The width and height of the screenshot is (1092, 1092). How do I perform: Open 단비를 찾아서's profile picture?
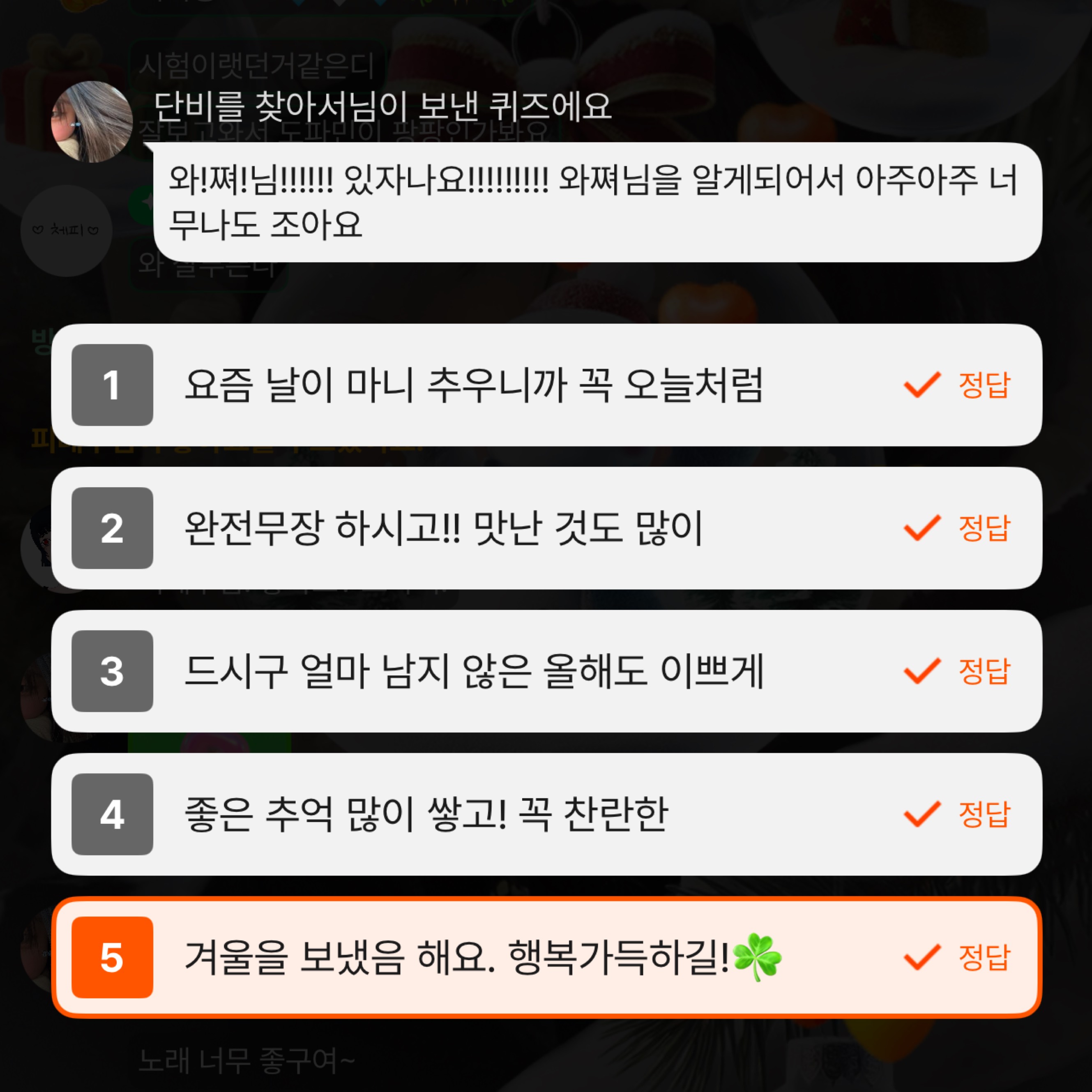92,122
